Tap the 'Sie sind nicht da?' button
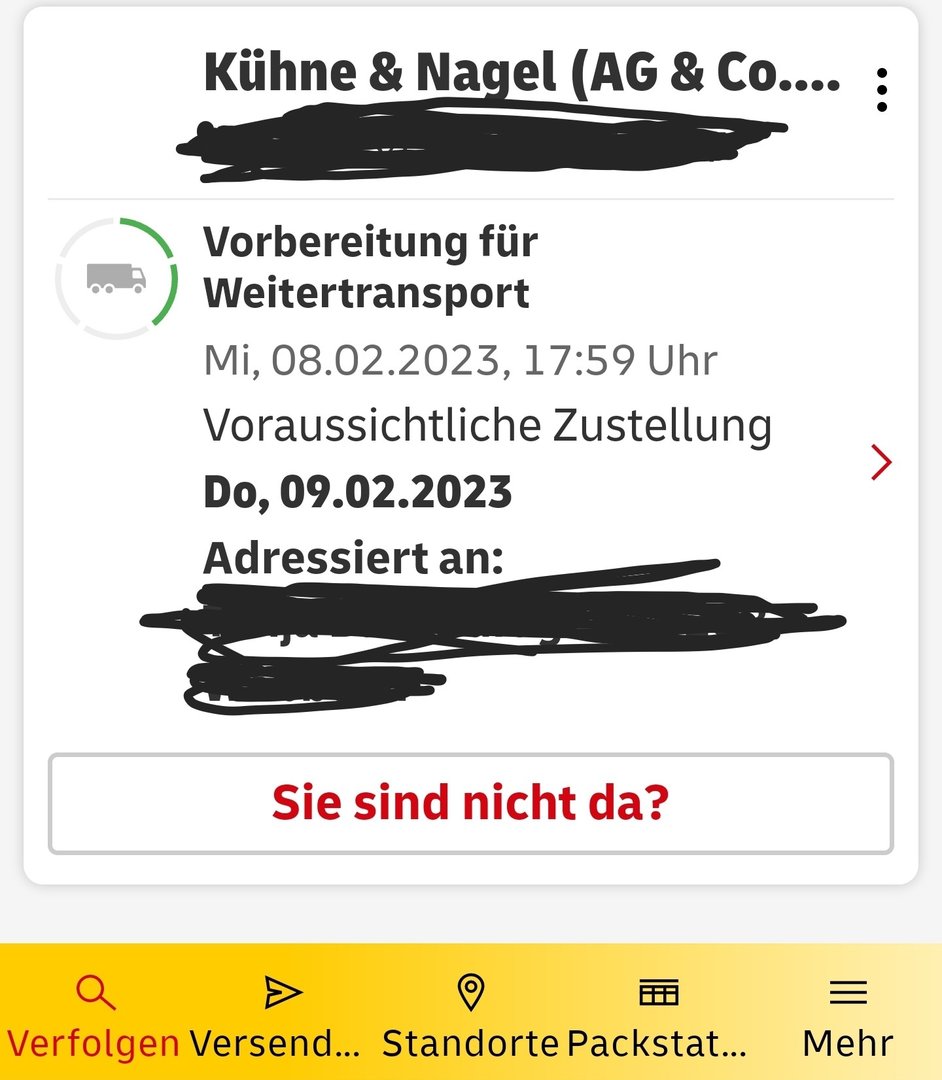The width and height of the screenshot is (942, 1080). 470,803
